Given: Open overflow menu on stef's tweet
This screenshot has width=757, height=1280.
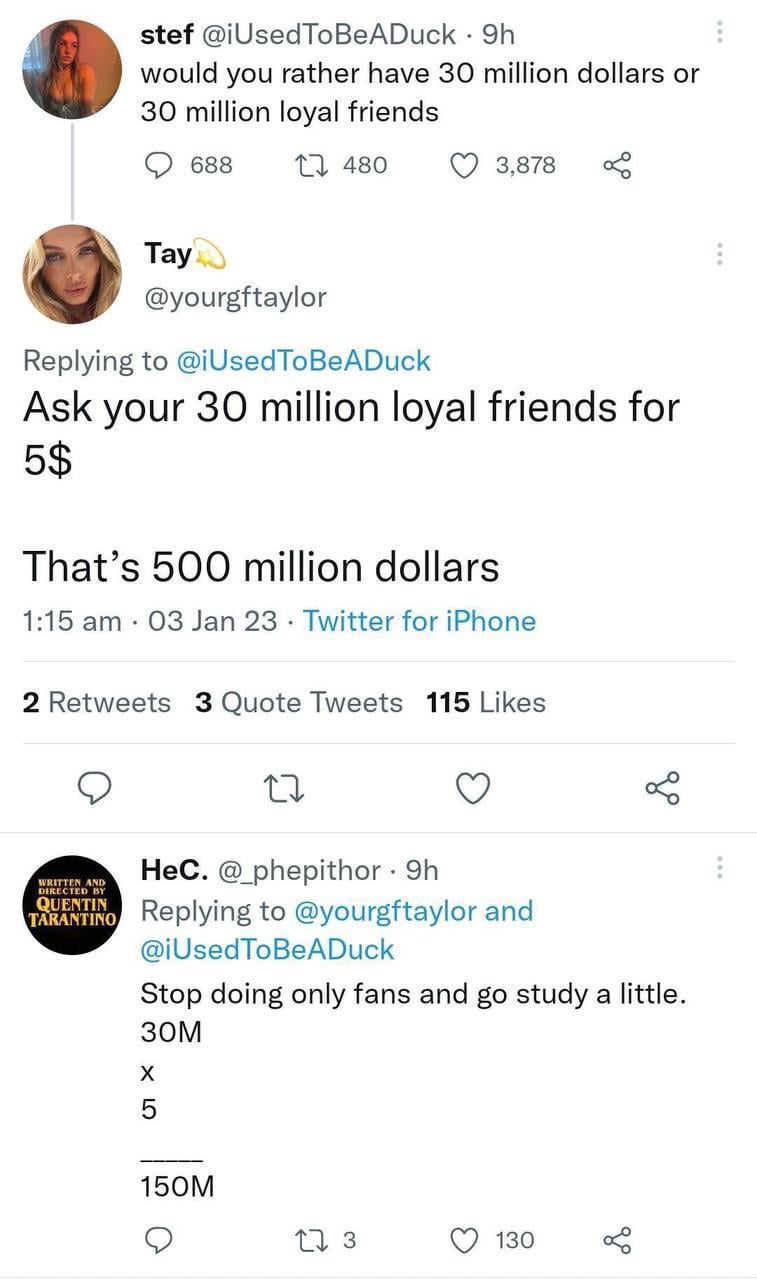Looking at the screenshot, I should 718,33.
